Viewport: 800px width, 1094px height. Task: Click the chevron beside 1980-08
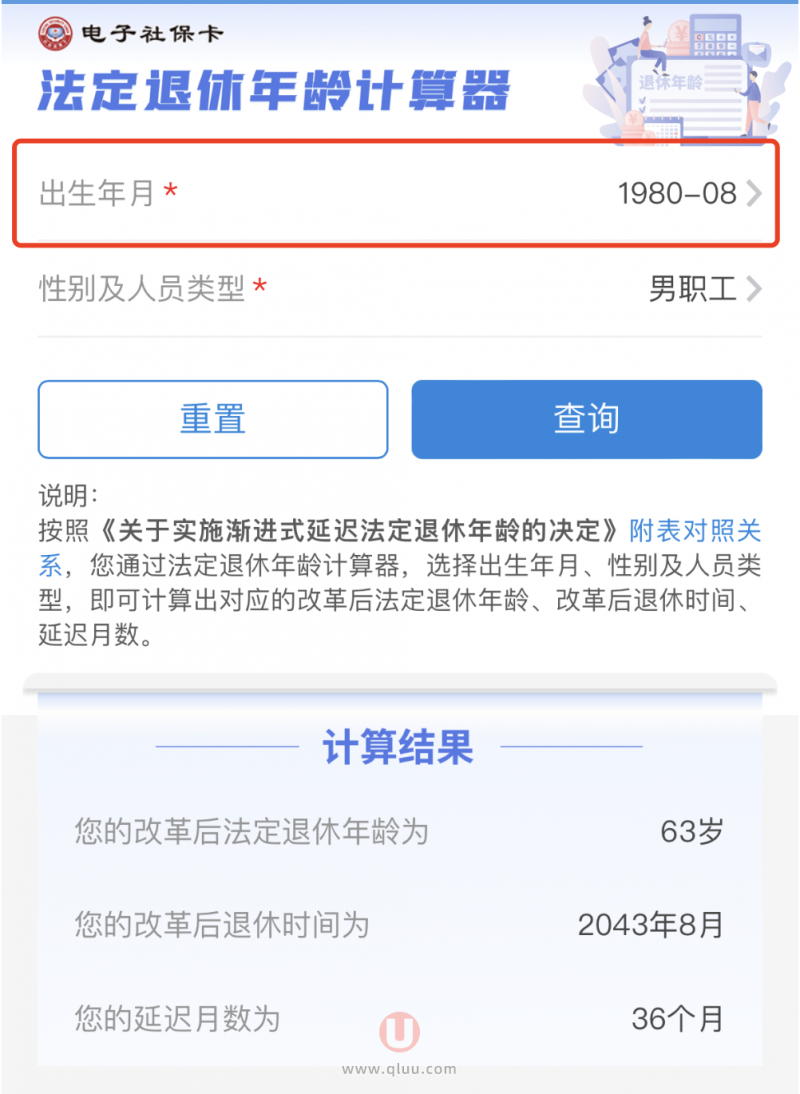click(x=756, y=192)
